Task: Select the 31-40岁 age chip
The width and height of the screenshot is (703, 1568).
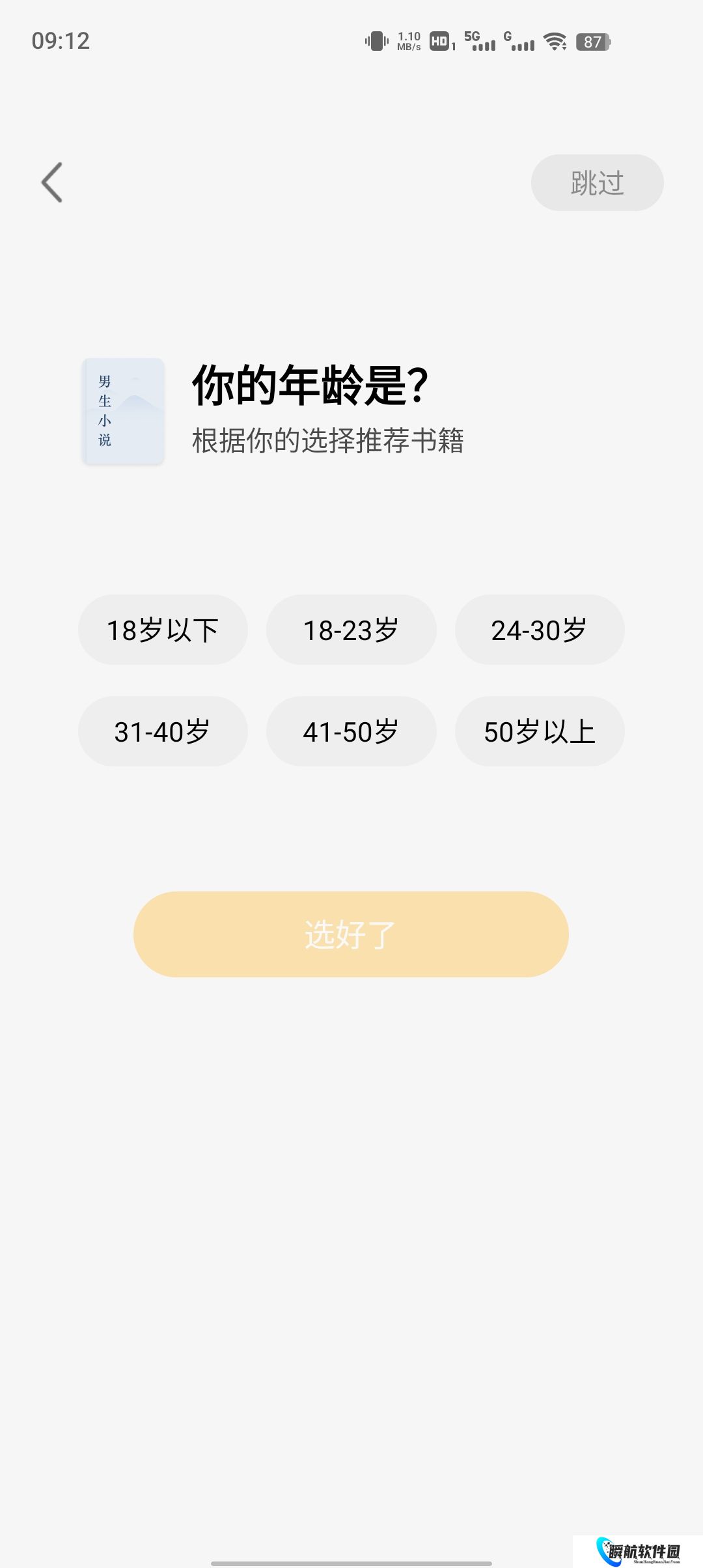Action: 163,731
